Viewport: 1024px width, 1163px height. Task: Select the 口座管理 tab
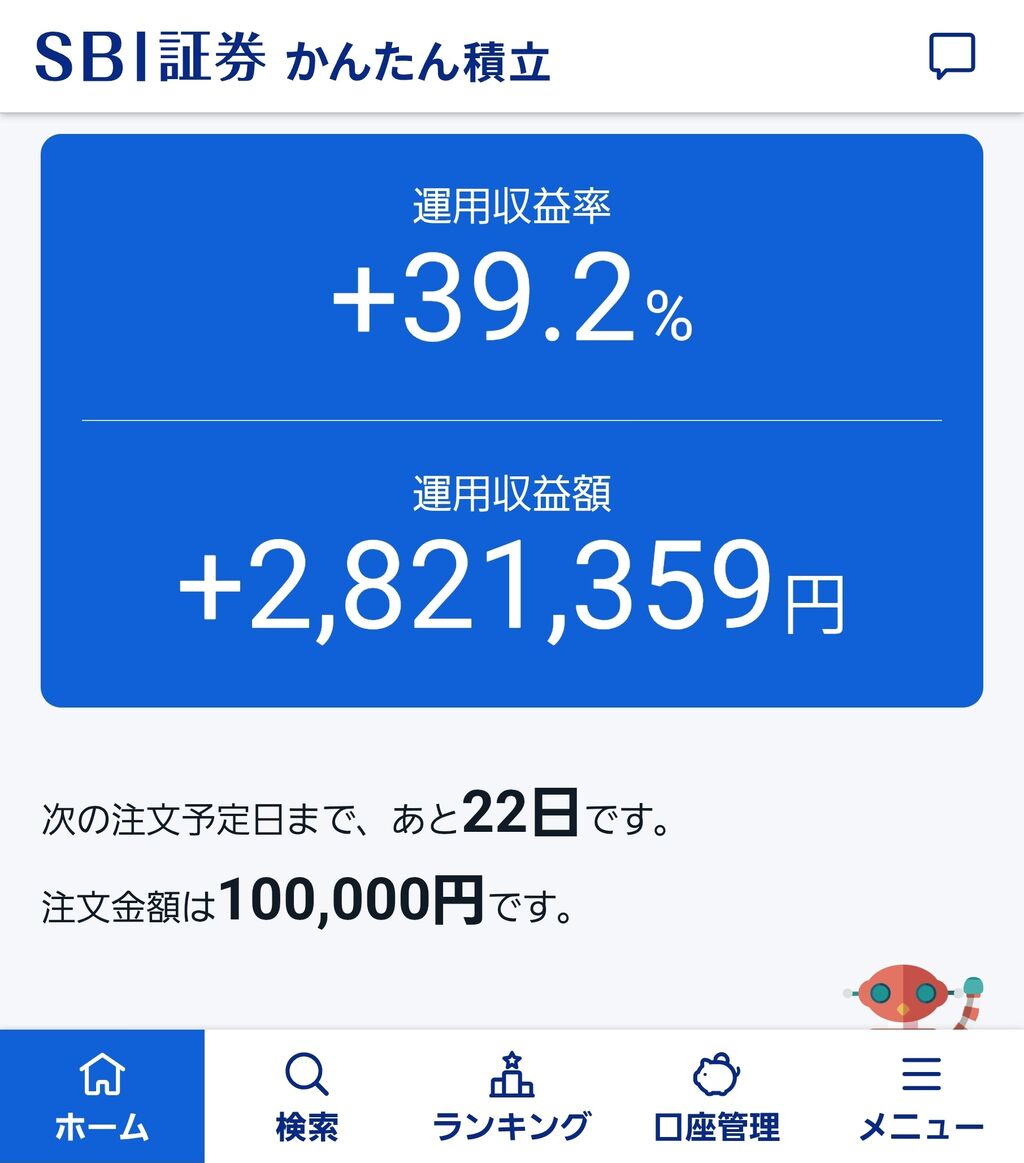tap(716, 1097)
